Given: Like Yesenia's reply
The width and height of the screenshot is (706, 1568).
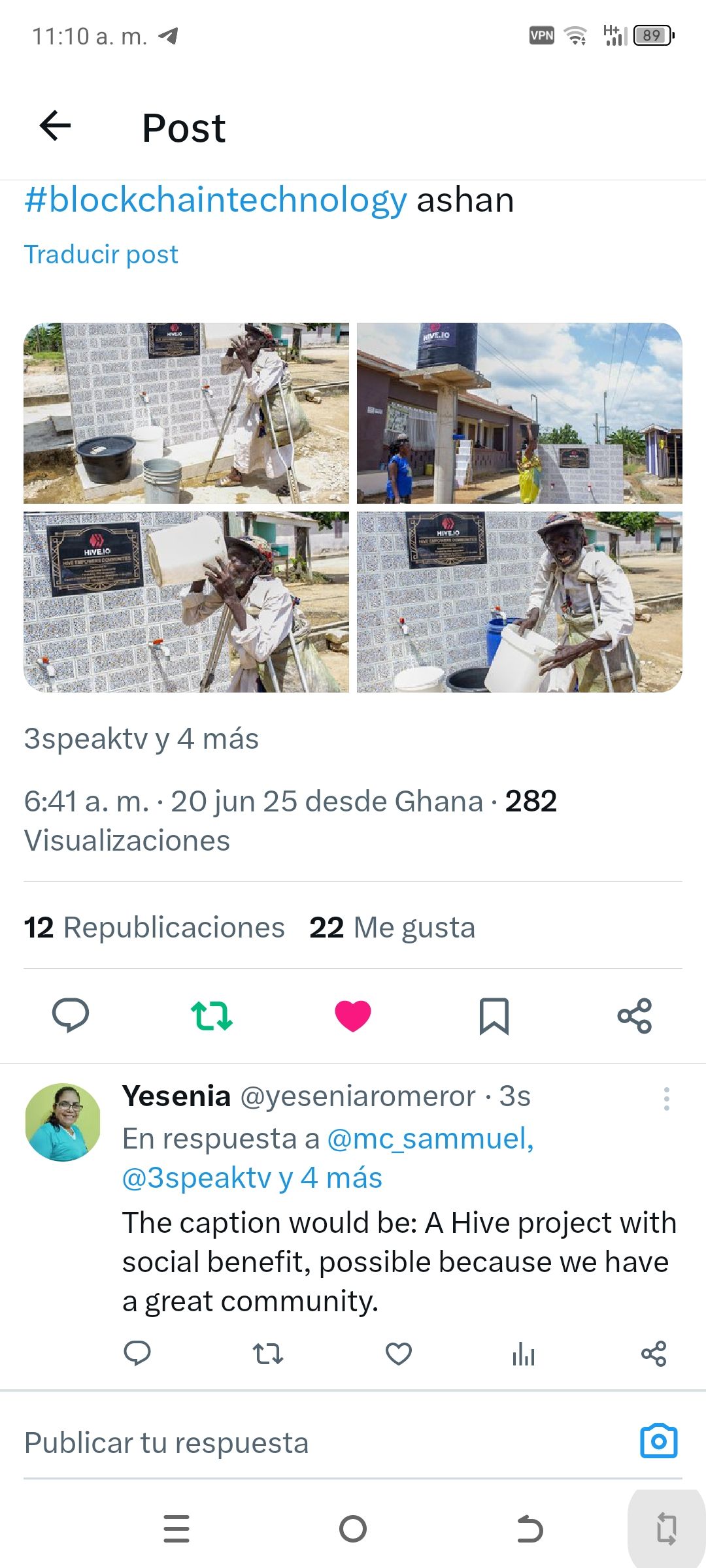Looking at the screenshot, I should point(399,1354).
